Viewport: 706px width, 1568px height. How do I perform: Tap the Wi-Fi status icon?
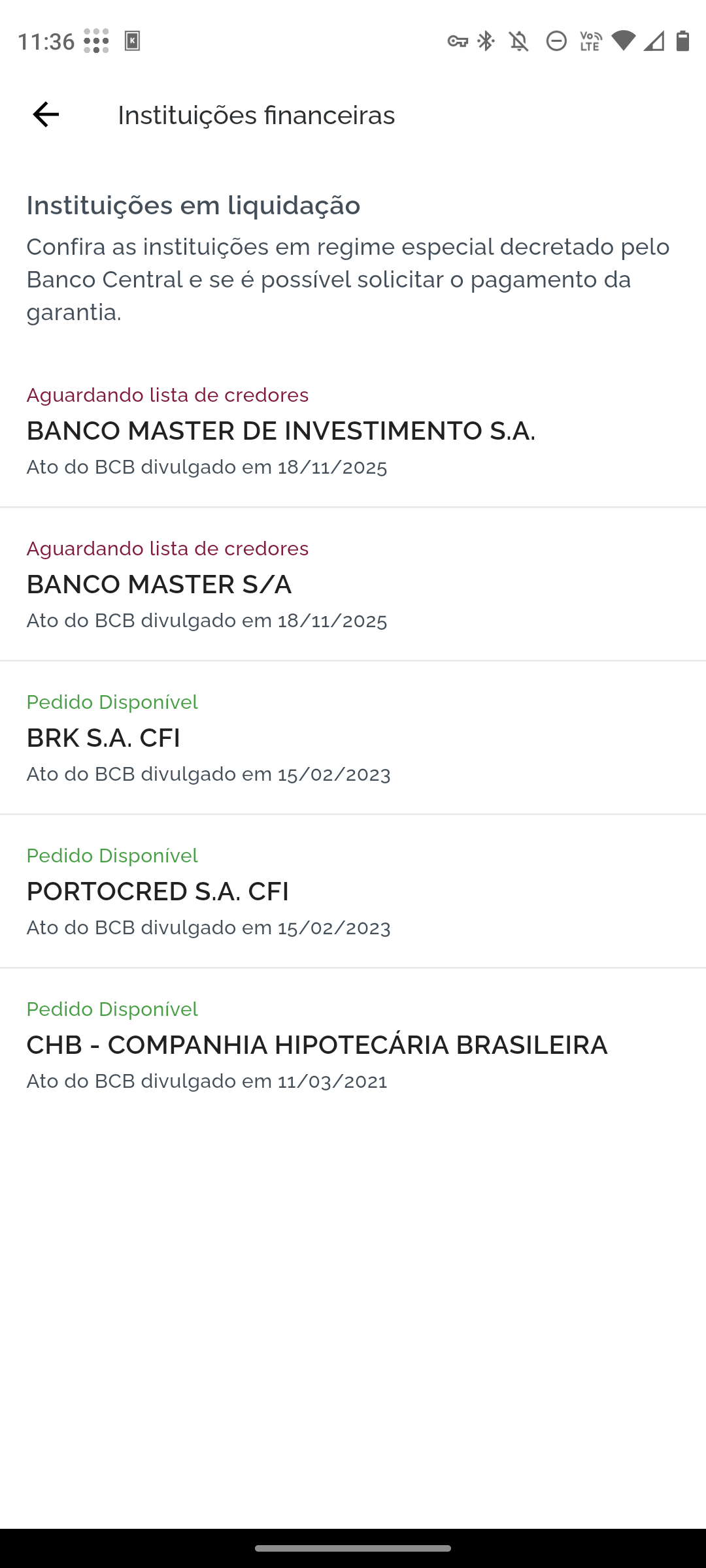(622, 41)
